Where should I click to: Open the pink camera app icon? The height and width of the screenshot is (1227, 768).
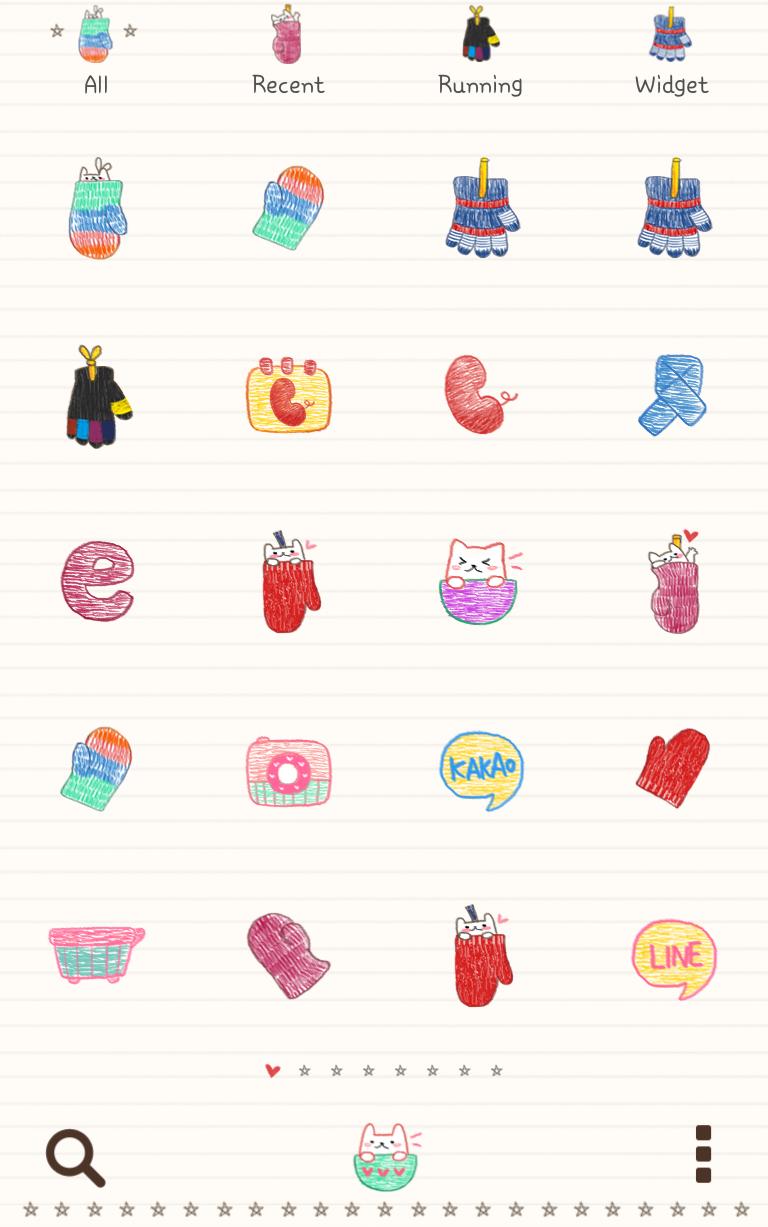[x=288, y=770]
